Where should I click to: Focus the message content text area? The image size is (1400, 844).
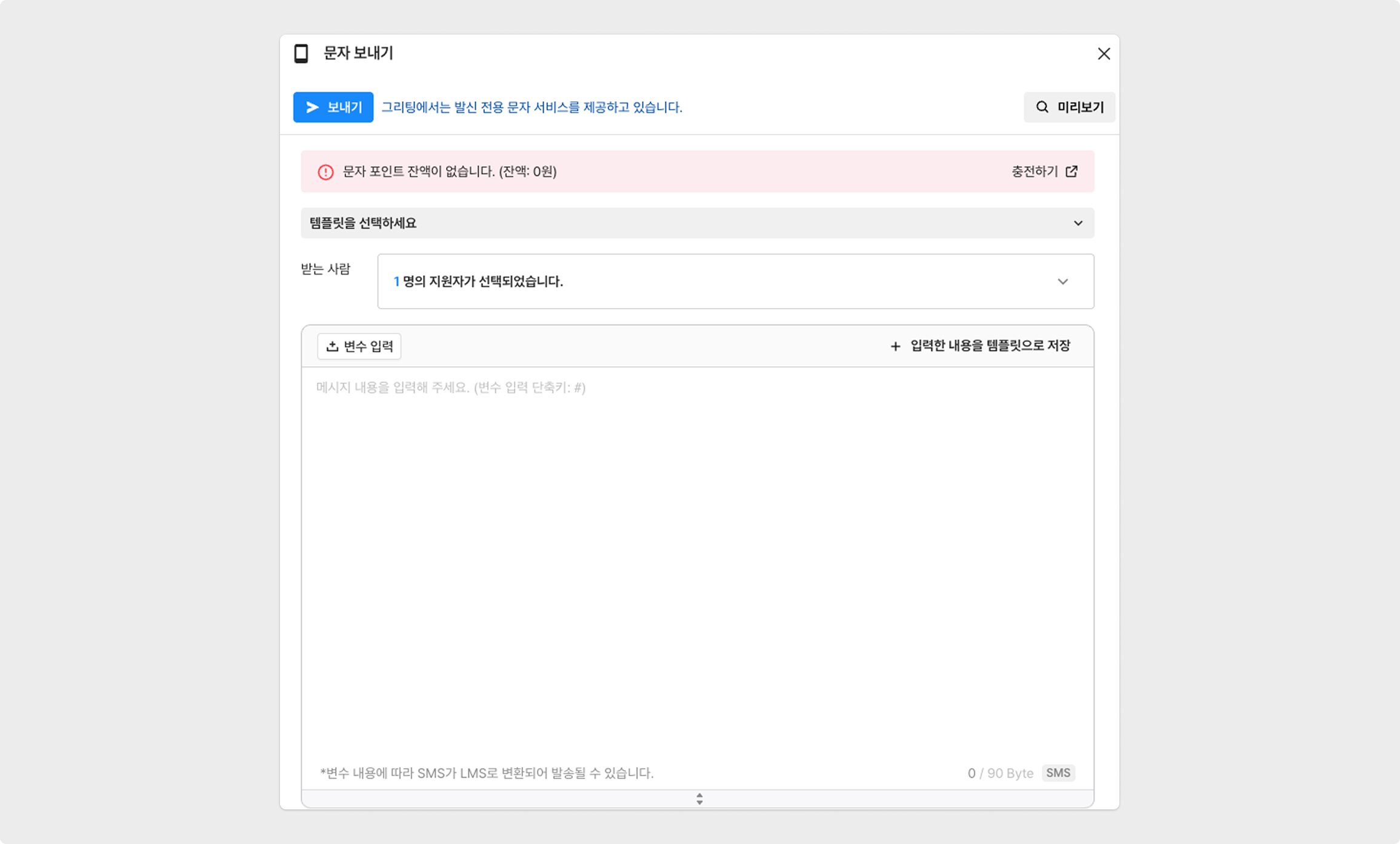tap(698, 564)
